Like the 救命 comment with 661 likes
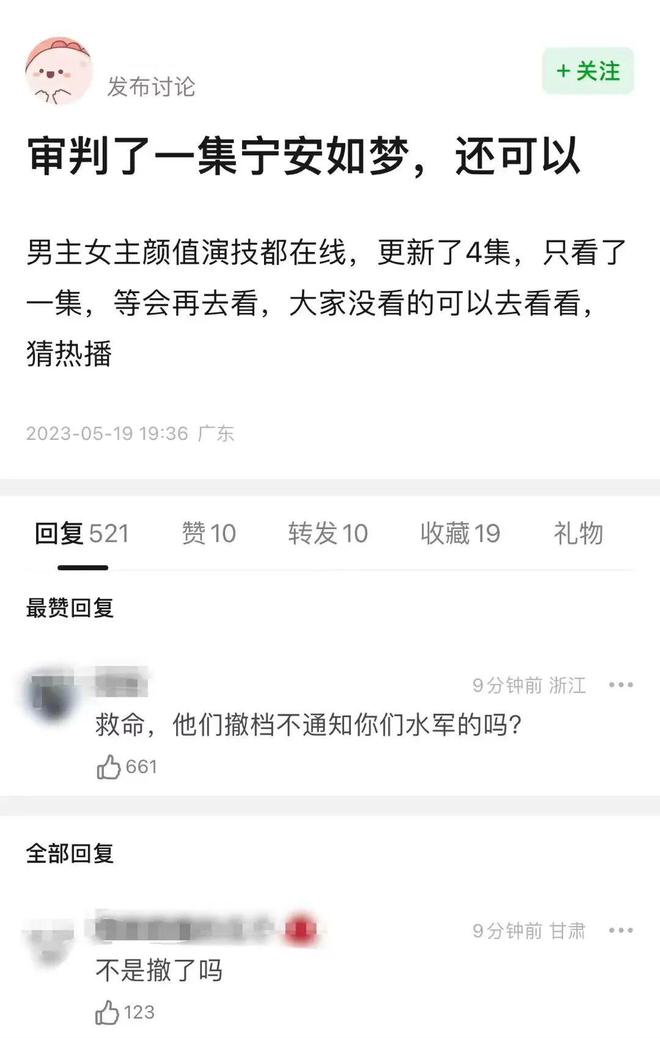 [109, 767]
